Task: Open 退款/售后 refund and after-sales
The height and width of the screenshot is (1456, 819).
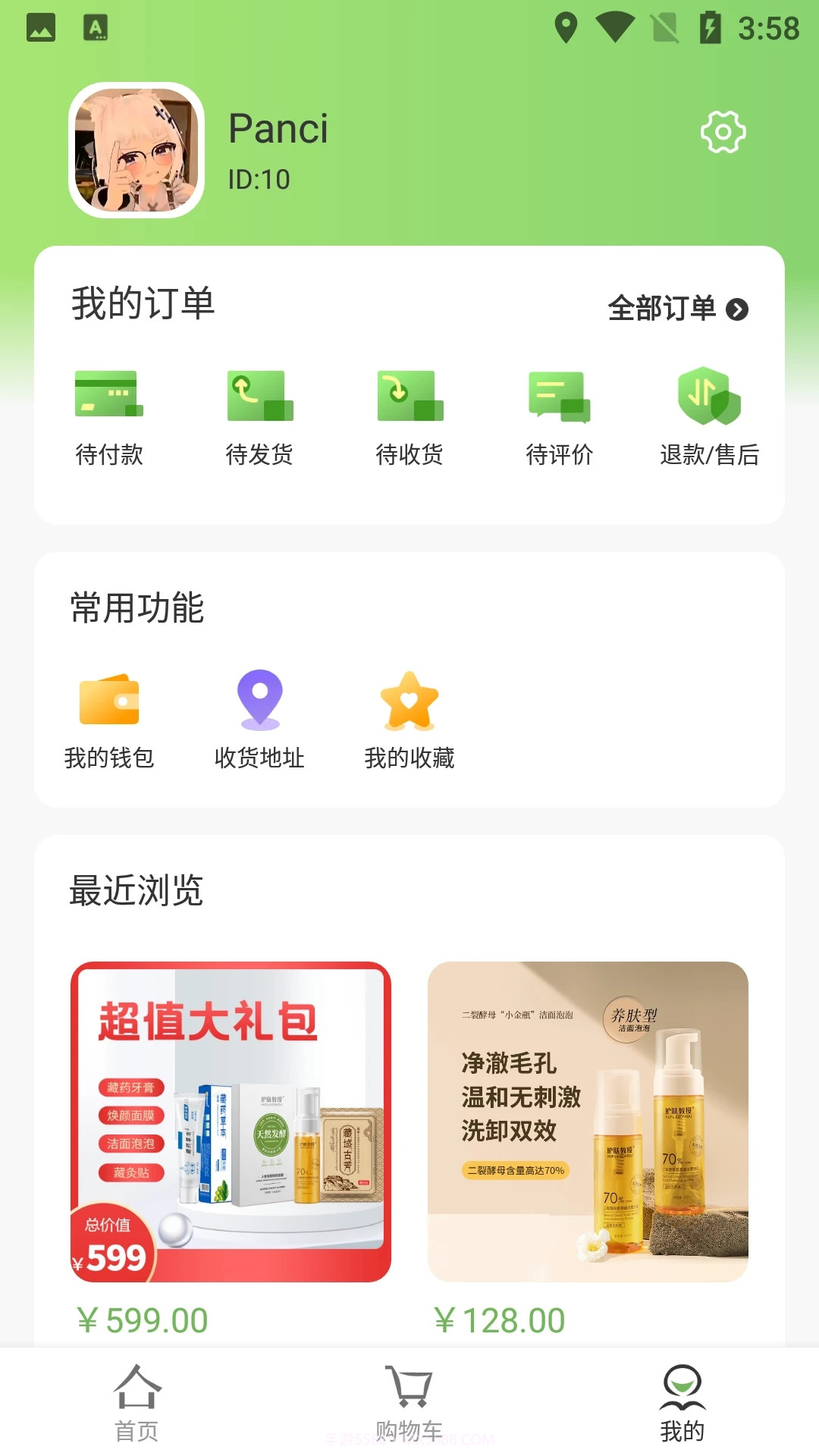Action: tap(711, 417)
